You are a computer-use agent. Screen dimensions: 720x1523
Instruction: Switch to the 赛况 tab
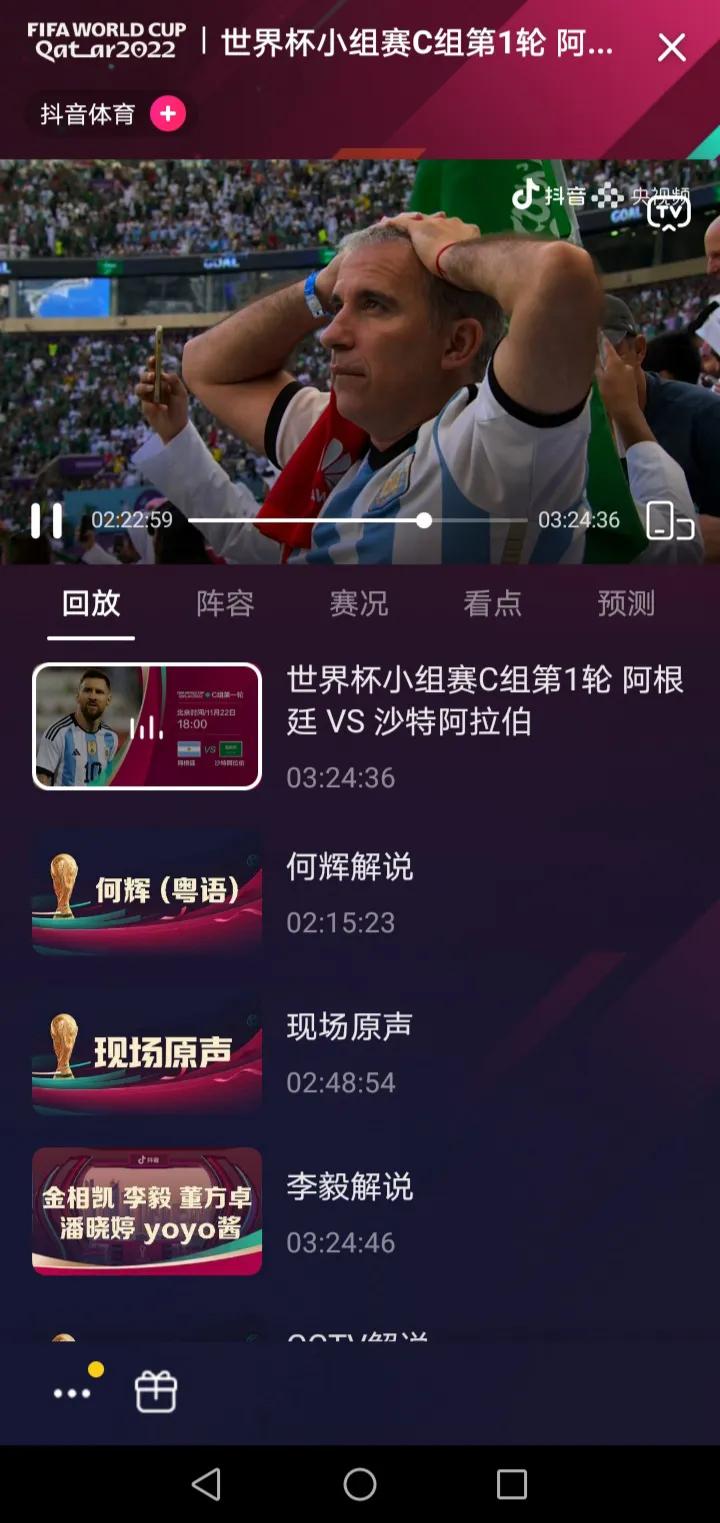tap(359, 603)
